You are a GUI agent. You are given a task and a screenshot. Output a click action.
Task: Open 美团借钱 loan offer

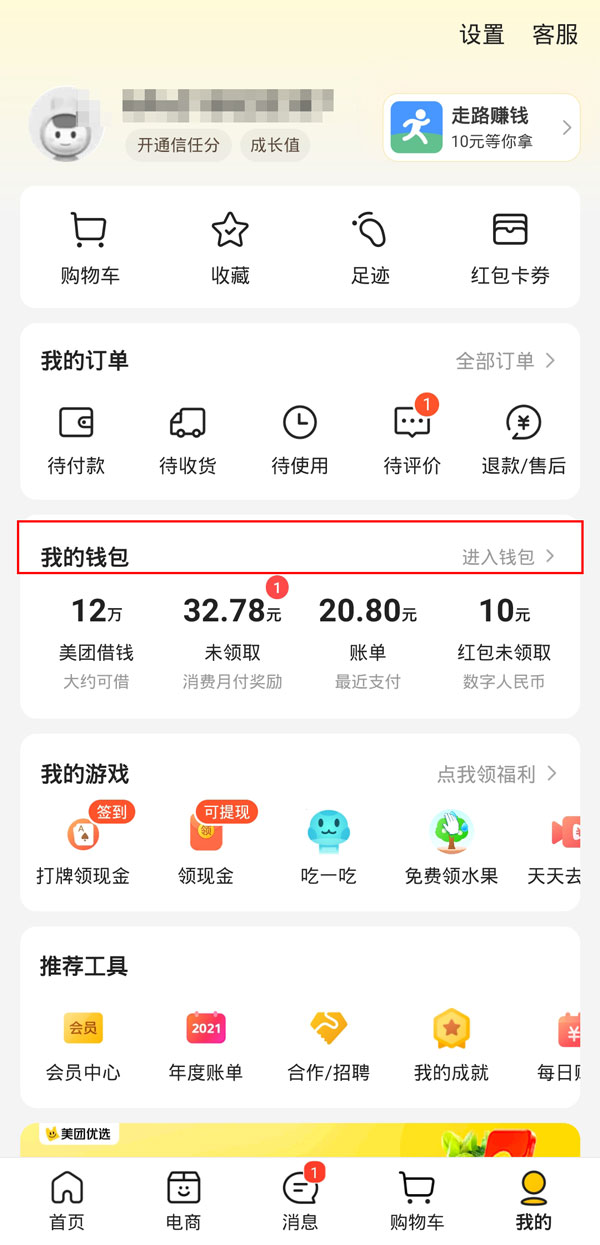coord(96,638)
